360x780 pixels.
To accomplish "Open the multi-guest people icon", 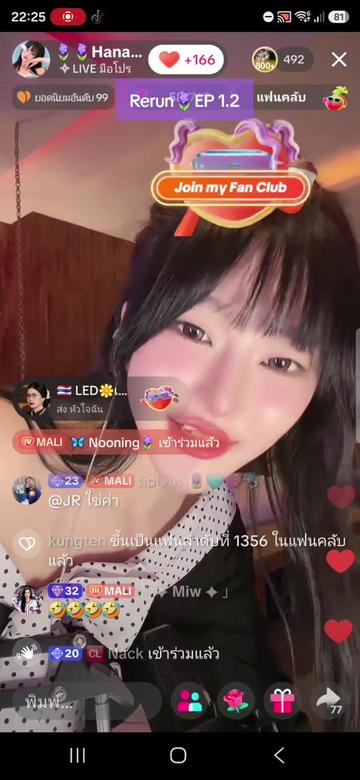I will (189, 701).
